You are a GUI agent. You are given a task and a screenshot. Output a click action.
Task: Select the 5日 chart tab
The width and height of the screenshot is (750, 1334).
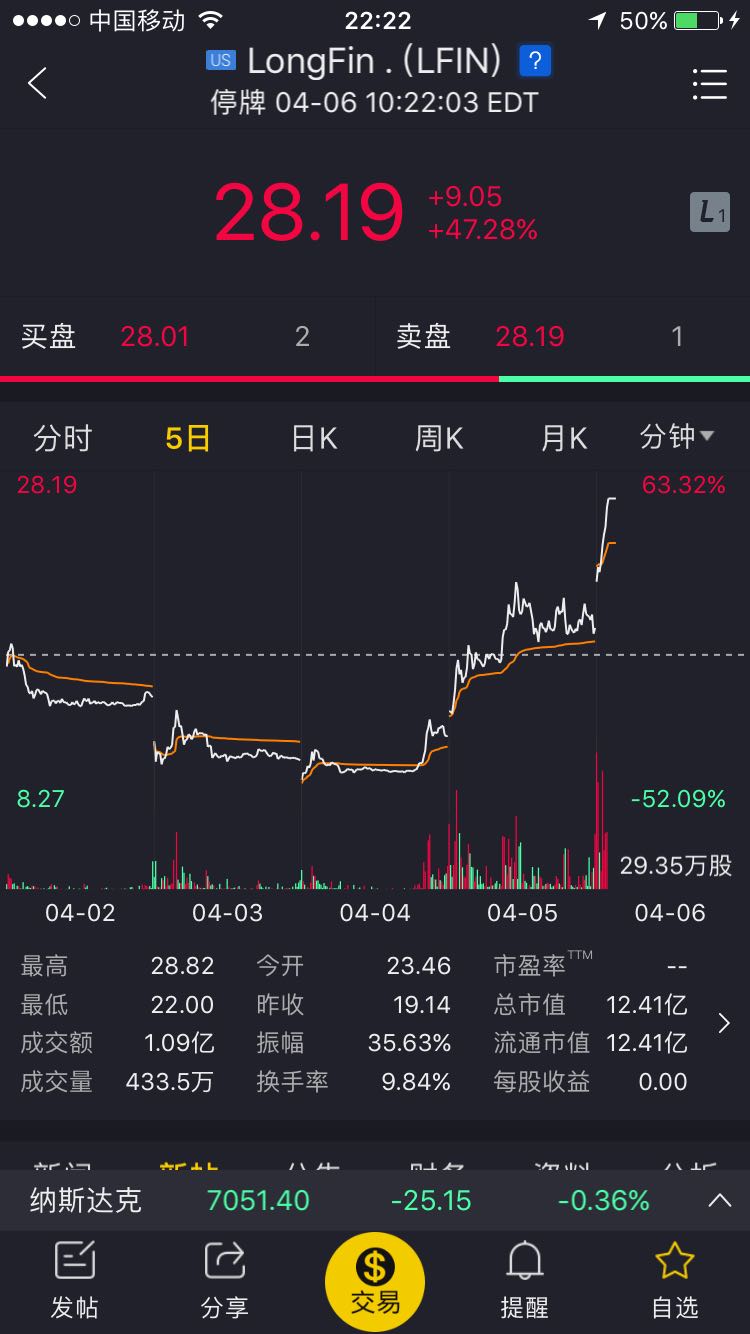[x=188, y=438]
